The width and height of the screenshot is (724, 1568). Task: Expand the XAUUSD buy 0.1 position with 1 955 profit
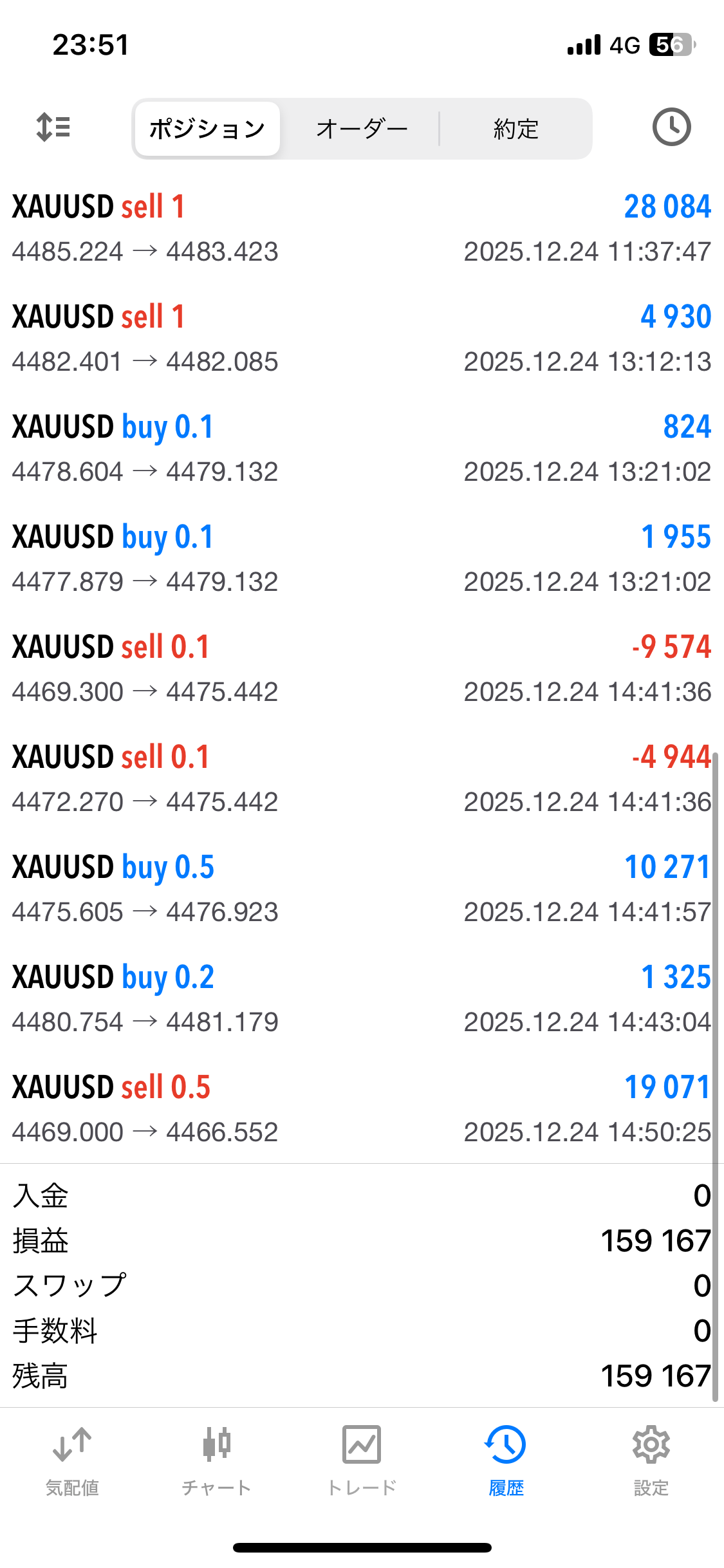(362, 559)
